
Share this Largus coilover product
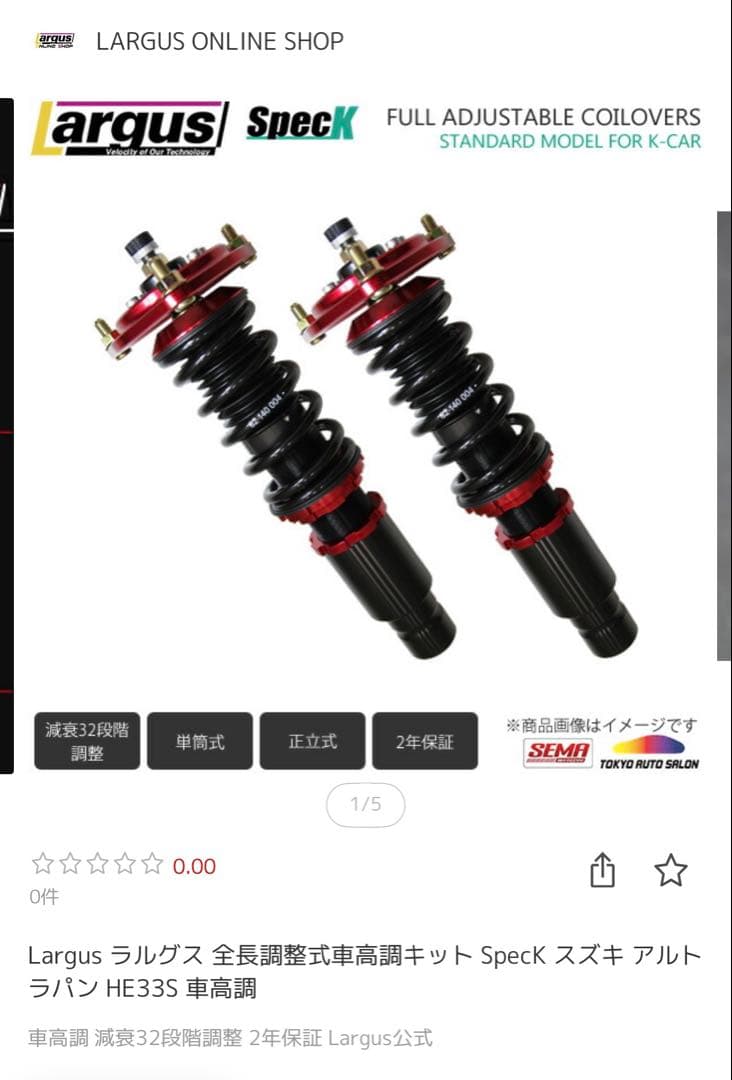coord(602,870)
